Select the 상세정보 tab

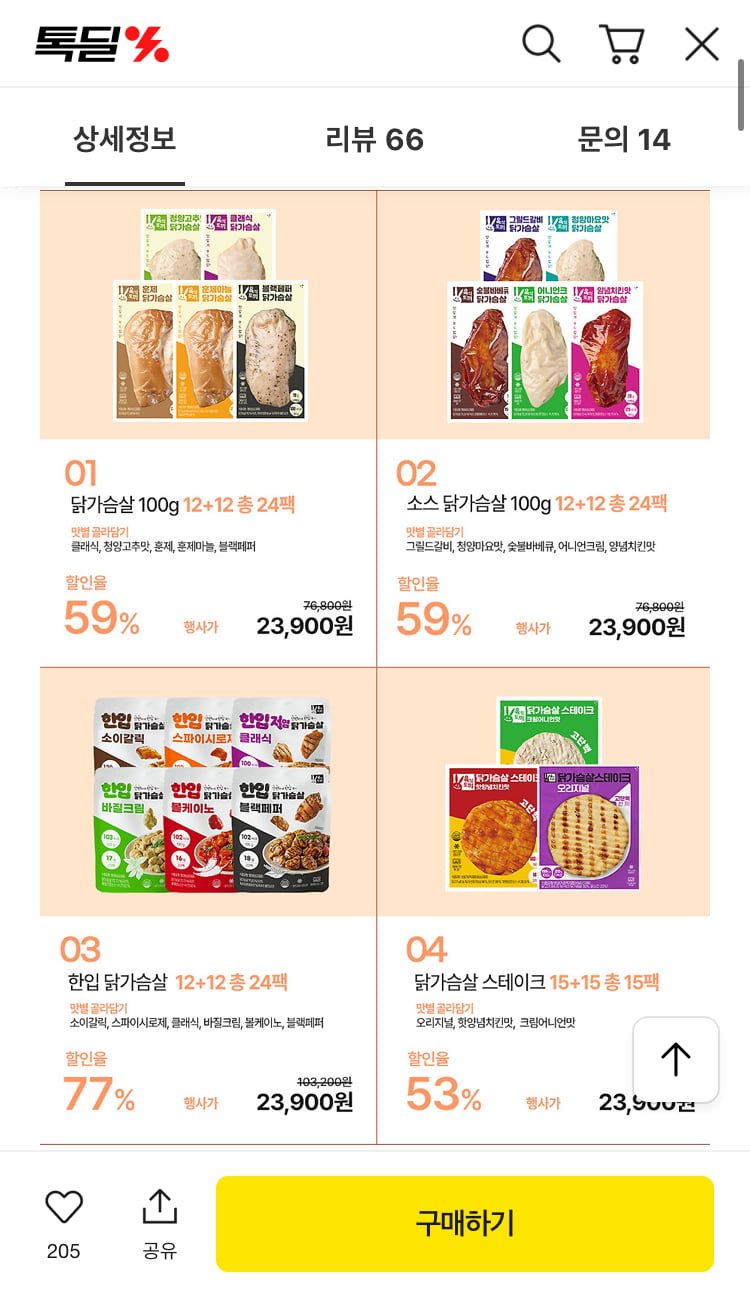125,139
